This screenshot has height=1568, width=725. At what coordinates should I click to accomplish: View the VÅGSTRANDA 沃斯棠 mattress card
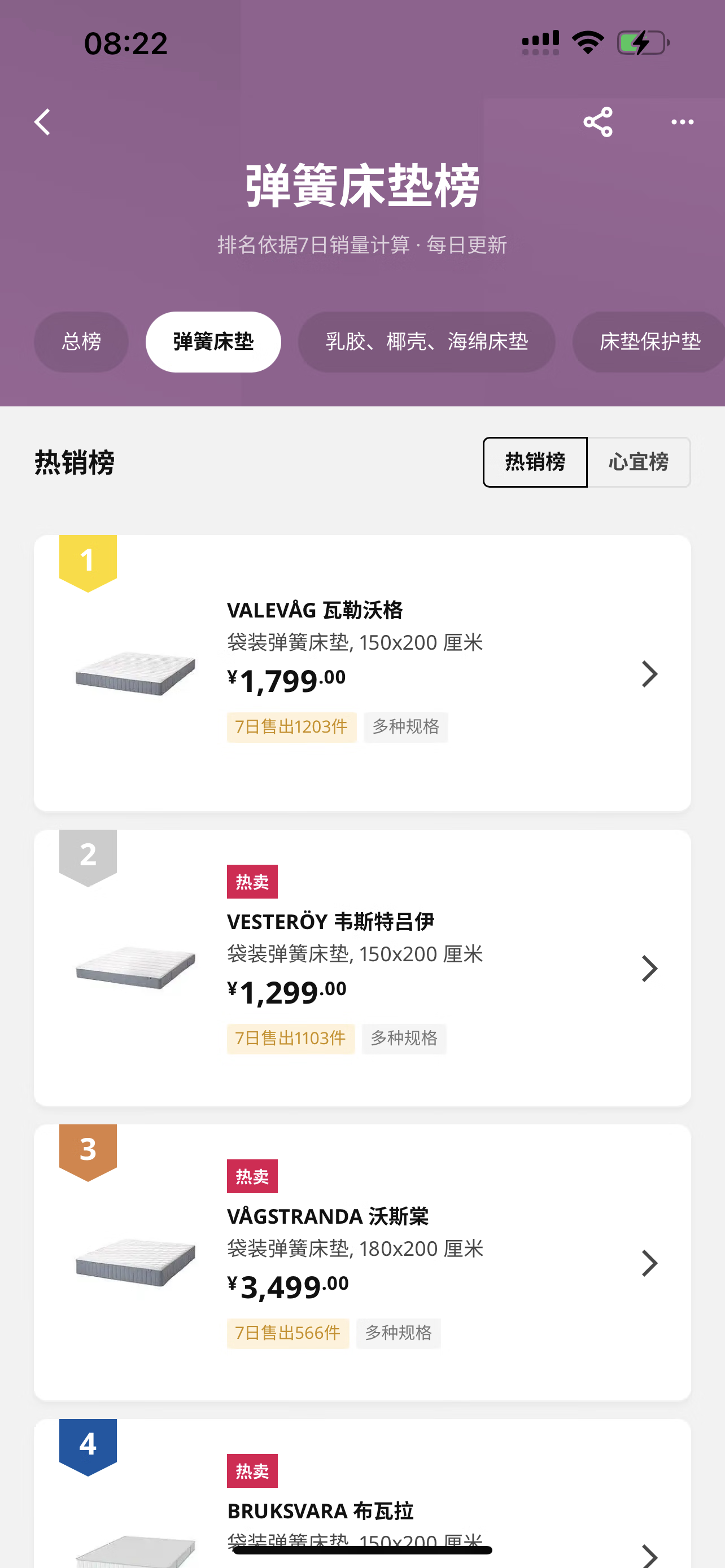pyautogui.click(x=362, y=1262)
